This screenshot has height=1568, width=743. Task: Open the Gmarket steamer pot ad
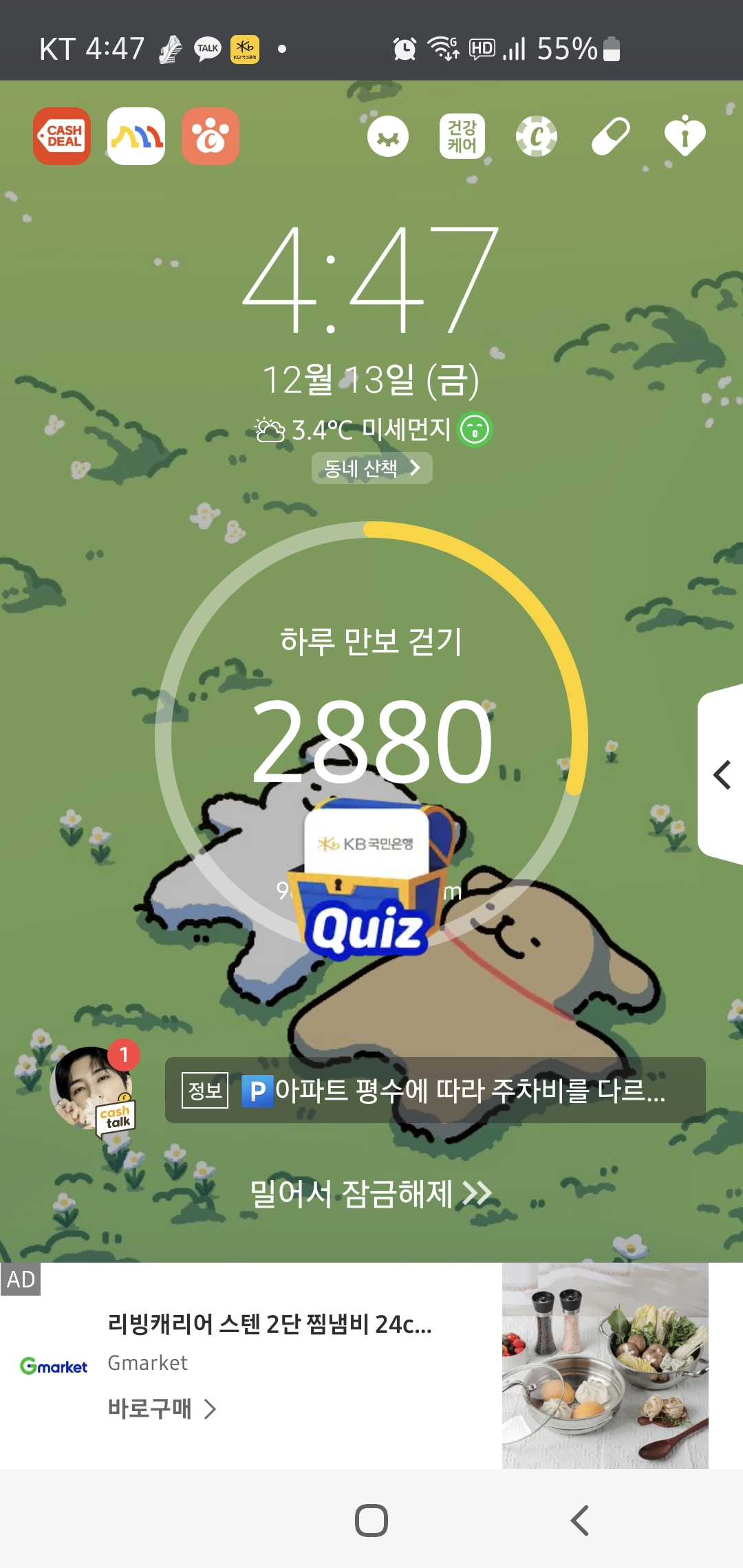click(x=605, y=1365)
